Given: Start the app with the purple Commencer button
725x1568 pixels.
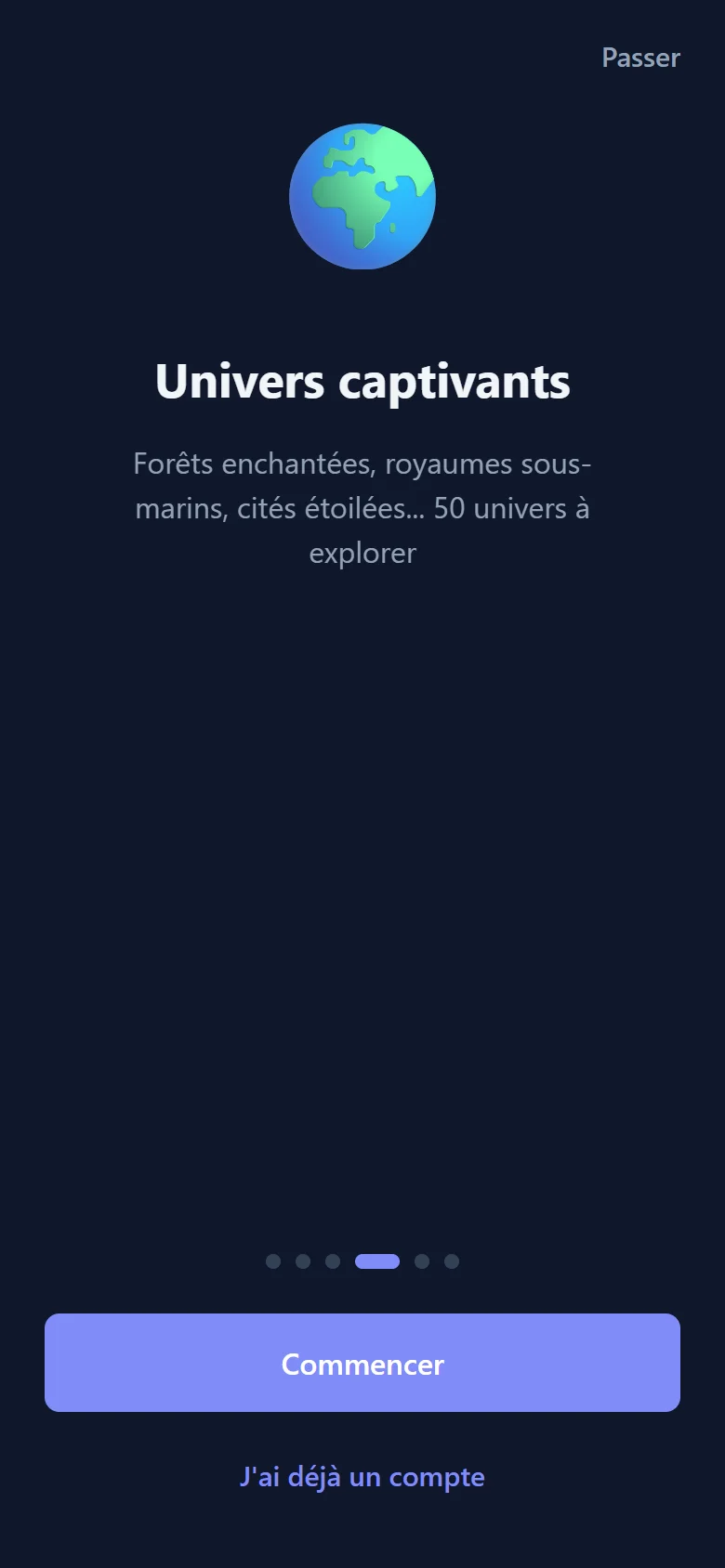Looking at the screenshot, I should tap(362, 1363).
